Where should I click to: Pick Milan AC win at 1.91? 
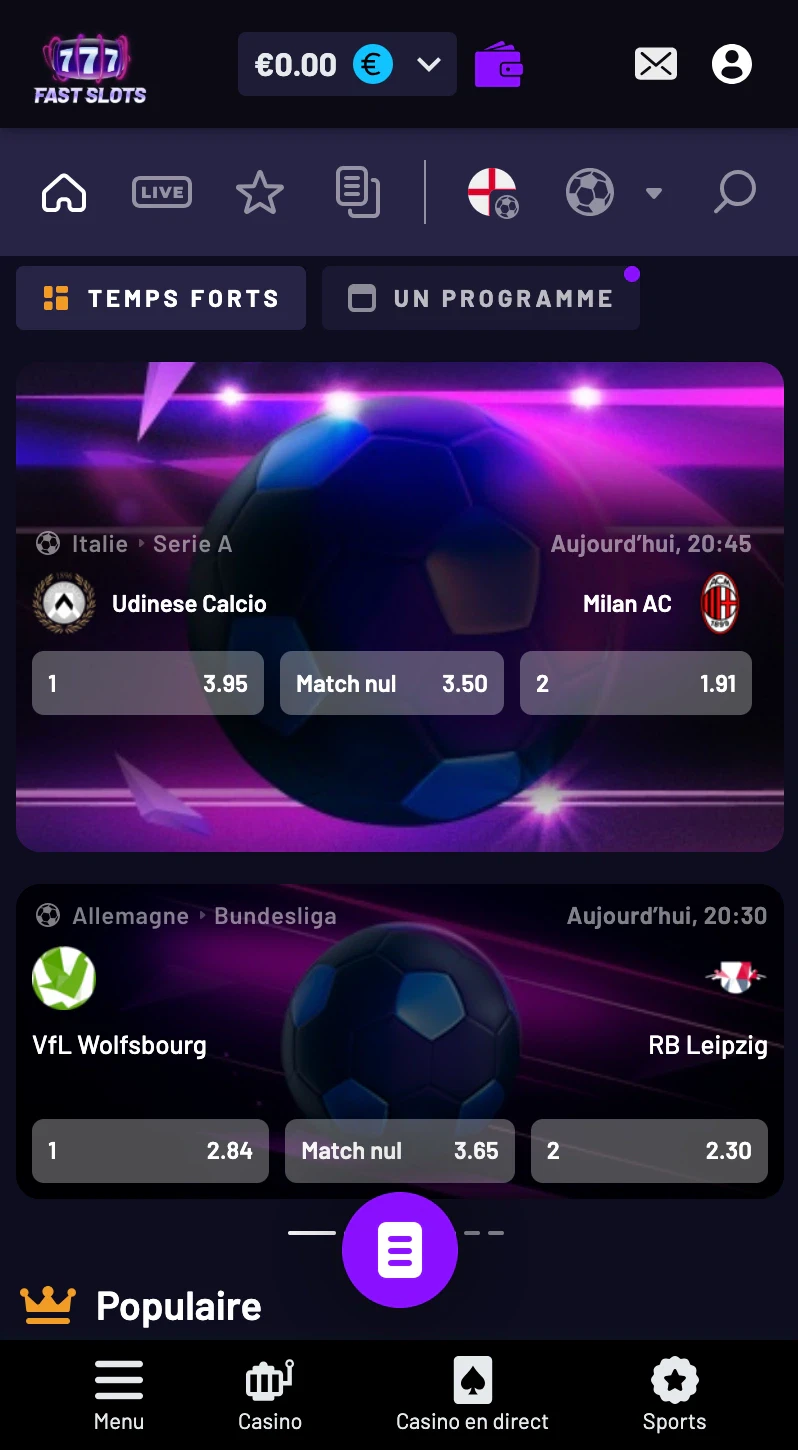tap(635, 684)
